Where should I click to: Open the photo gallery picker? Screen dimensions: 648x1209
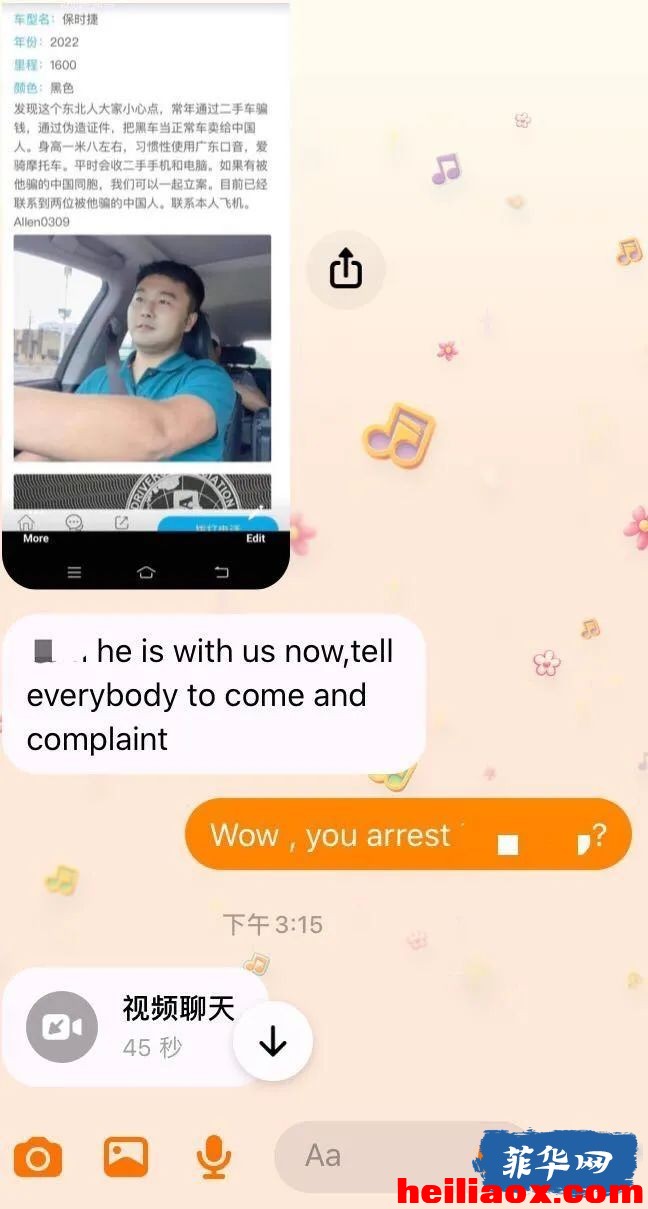pos(126,1158)
